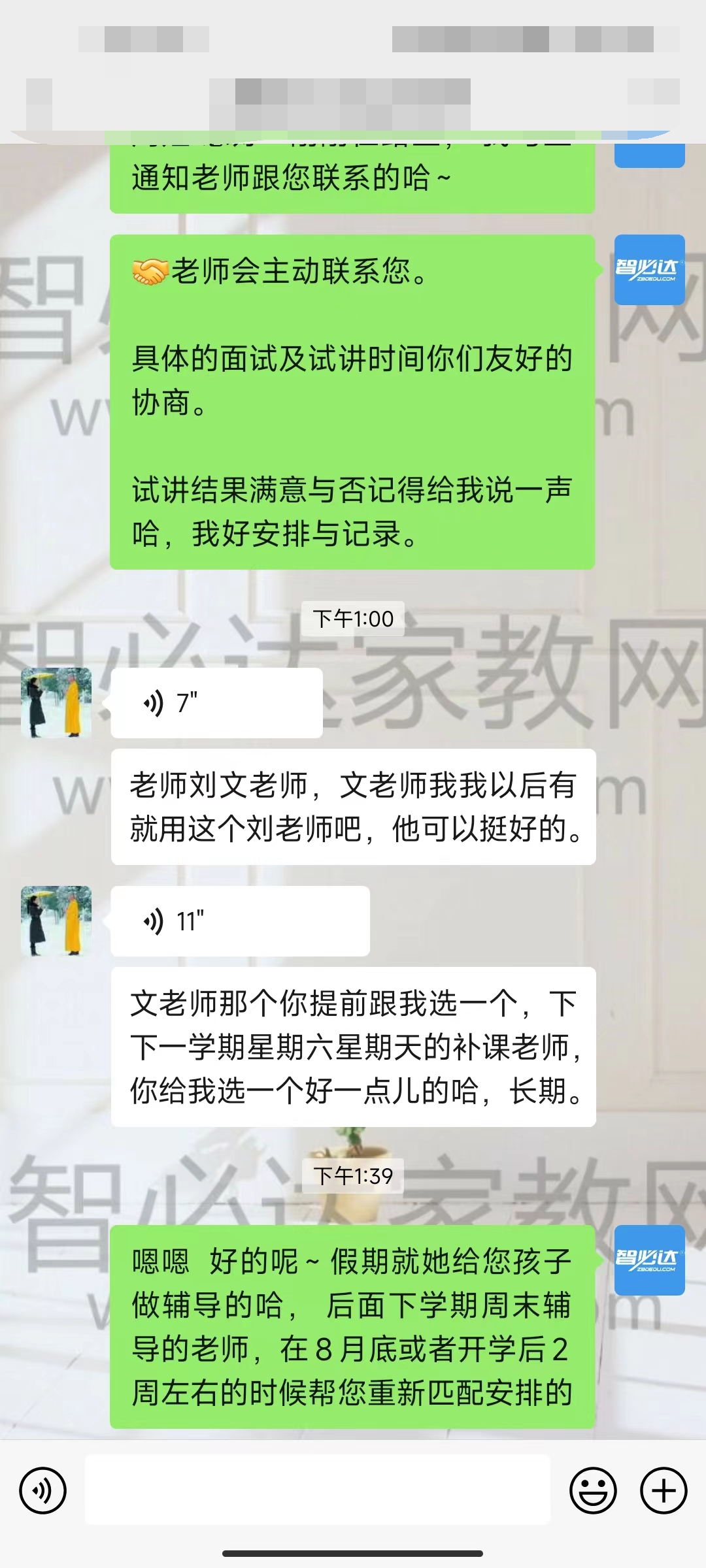
Task: Open sender's avatar beside the 7-second voice message
Action: [x=56, y=703]
